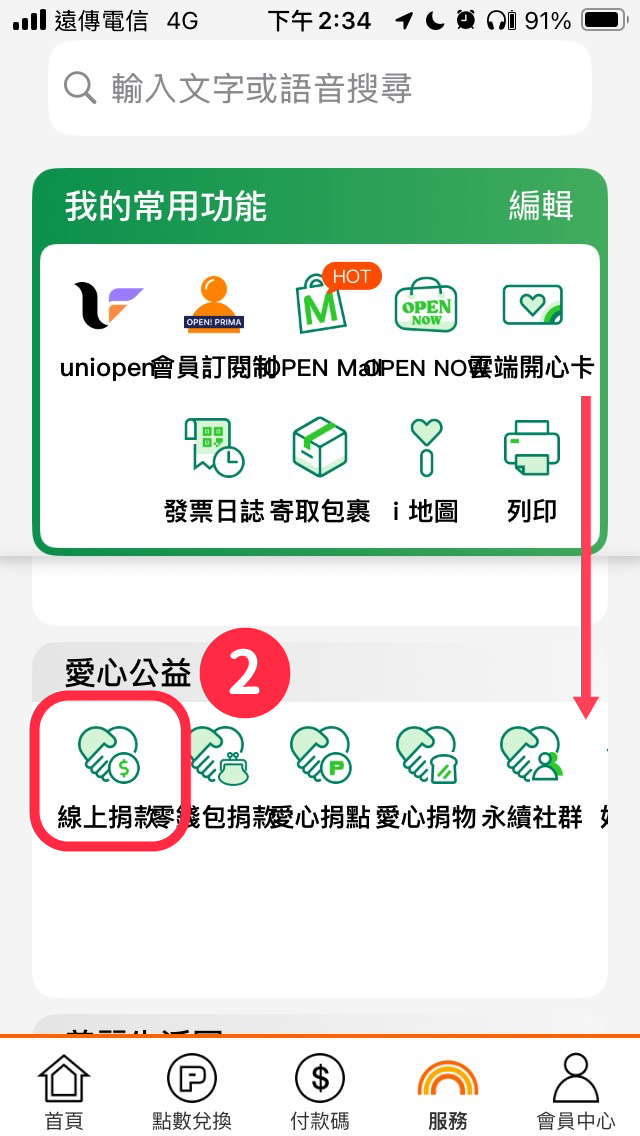Open 發票日誌 invoice log
The width and height of the screenshot is (640, 1136).
coord(214,464)
